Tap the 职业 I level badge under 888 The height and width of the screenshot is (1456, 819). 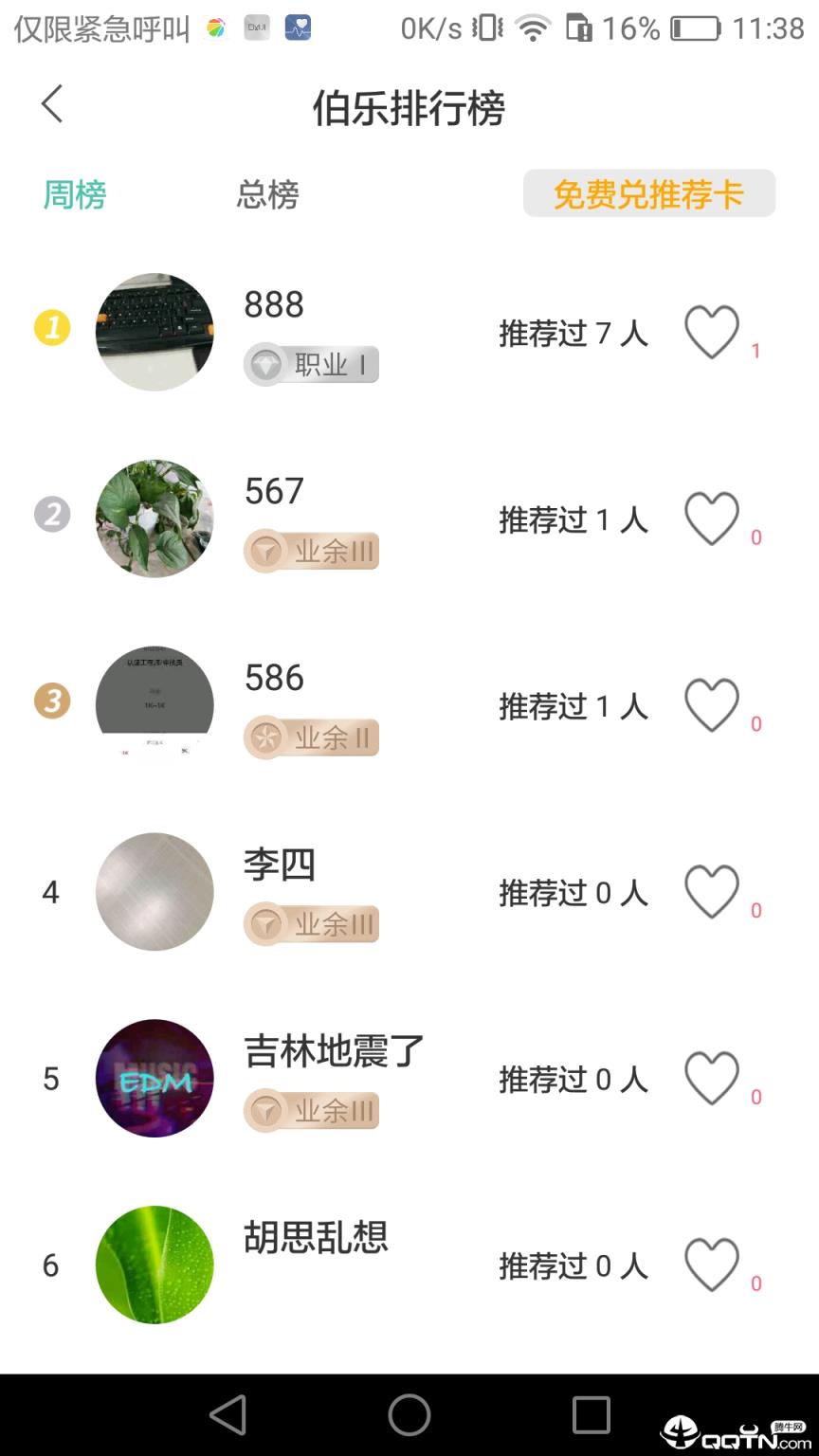click(x=311, y=364)
